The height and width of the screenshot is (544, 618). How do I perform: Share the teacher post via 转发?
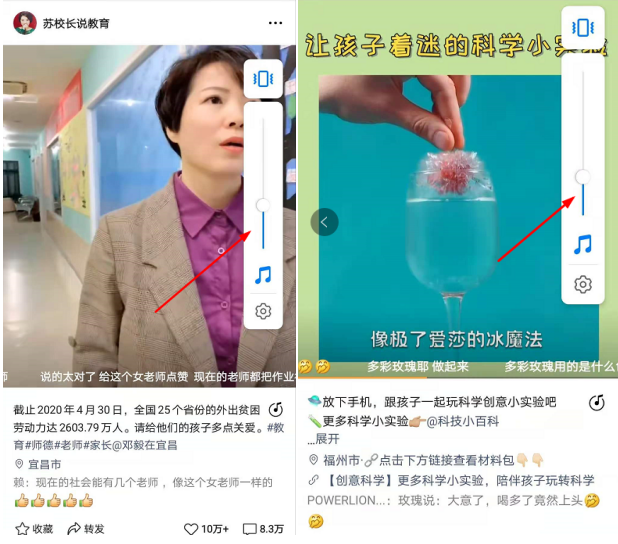(86, 529)
